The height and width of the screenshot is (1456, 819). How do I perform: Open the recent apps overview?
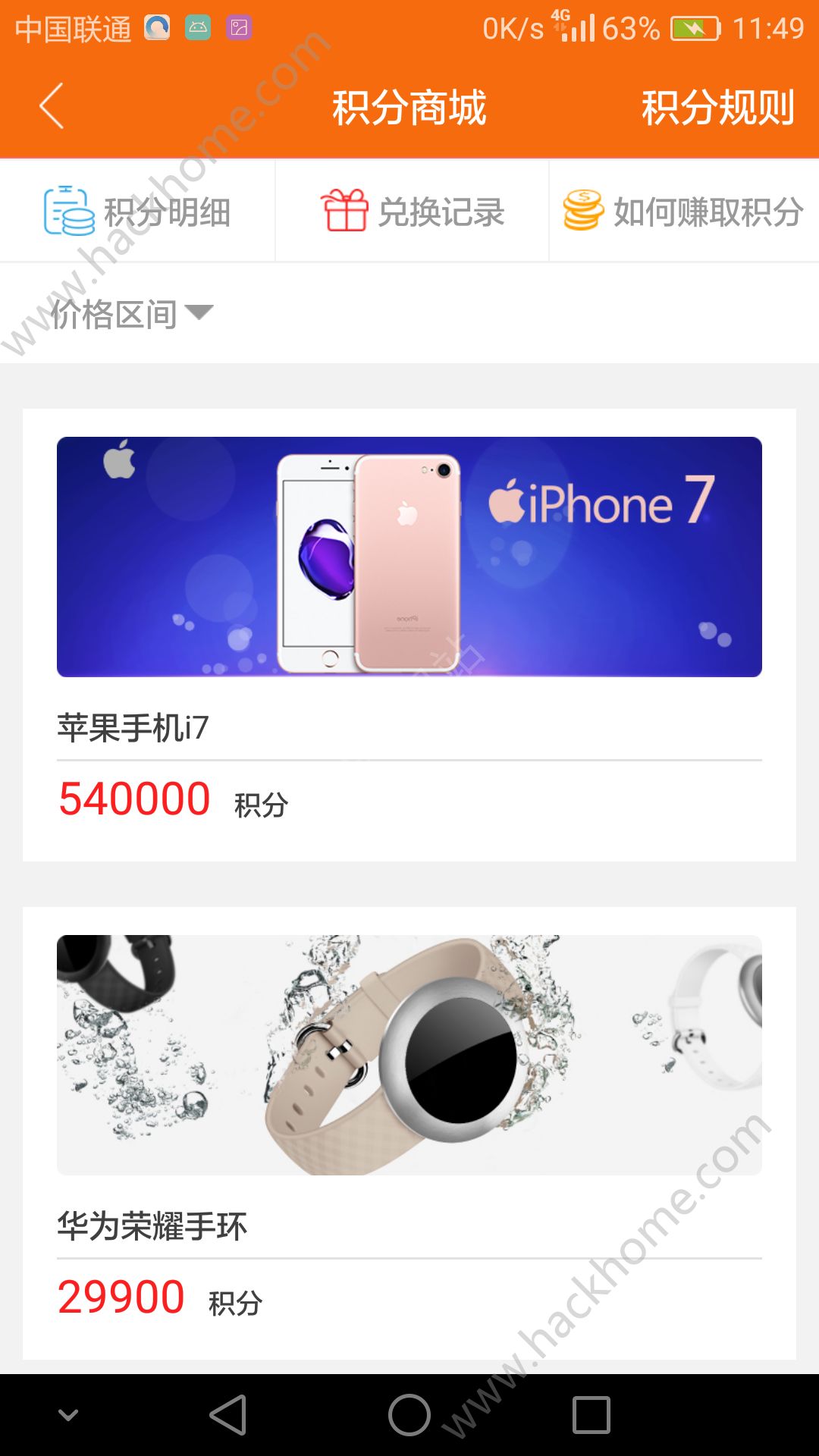coord(591,1415)
